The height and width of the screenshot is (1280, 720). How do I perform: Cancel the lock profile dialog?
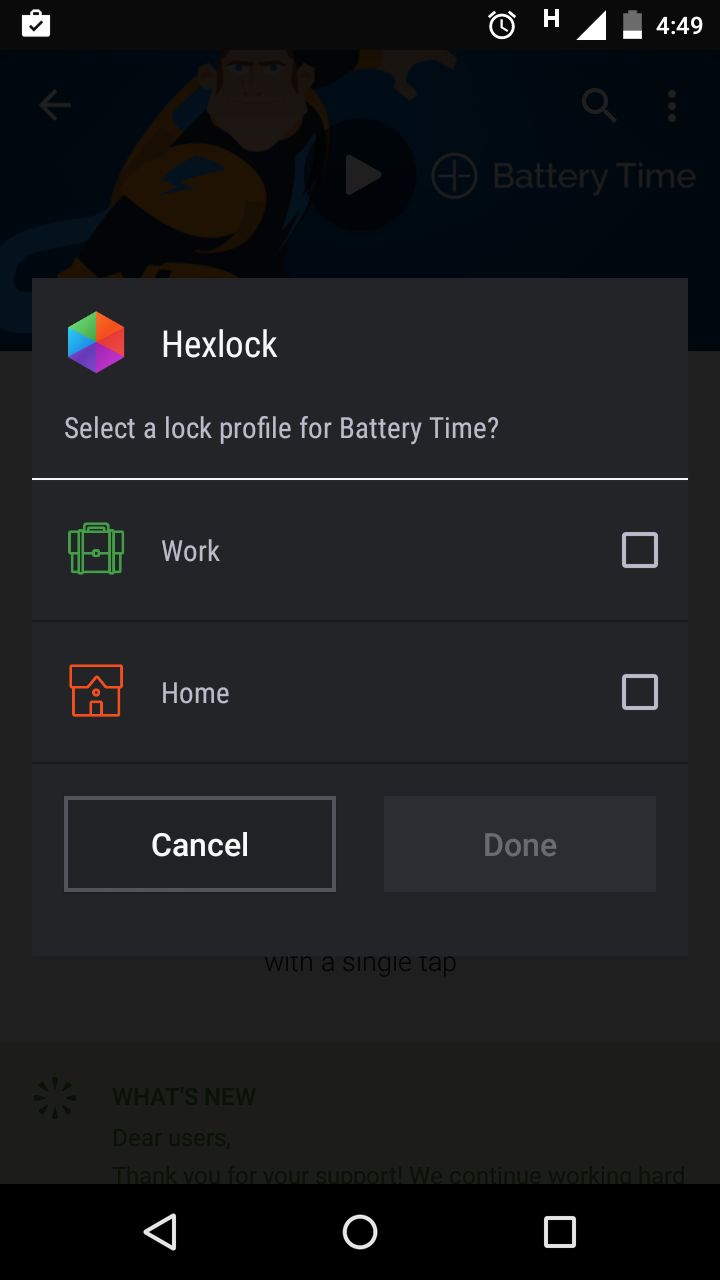pos(200,844)
